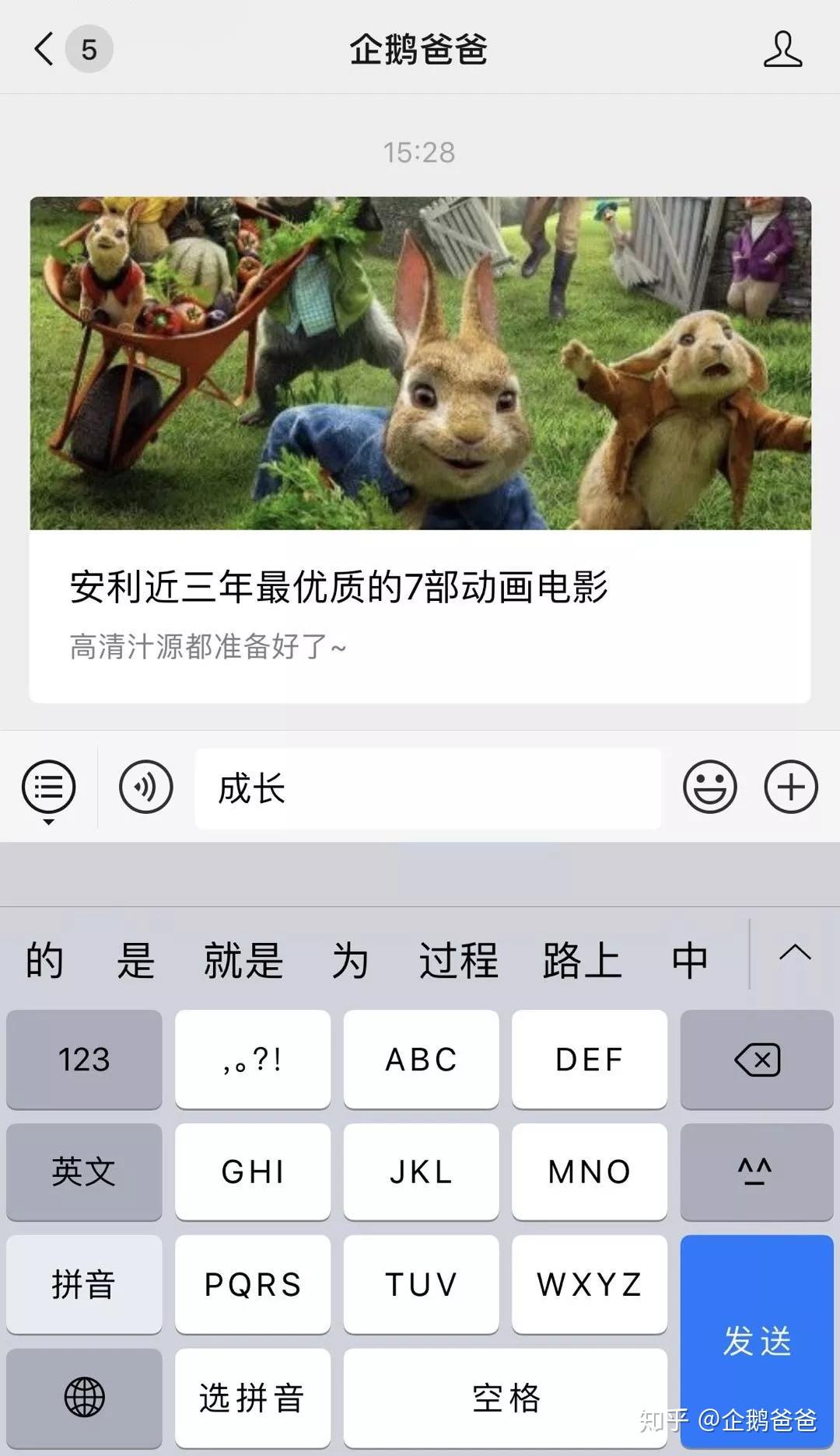Select the suggestion 过程
The image size is (840, 1456).
pos(459,960)
